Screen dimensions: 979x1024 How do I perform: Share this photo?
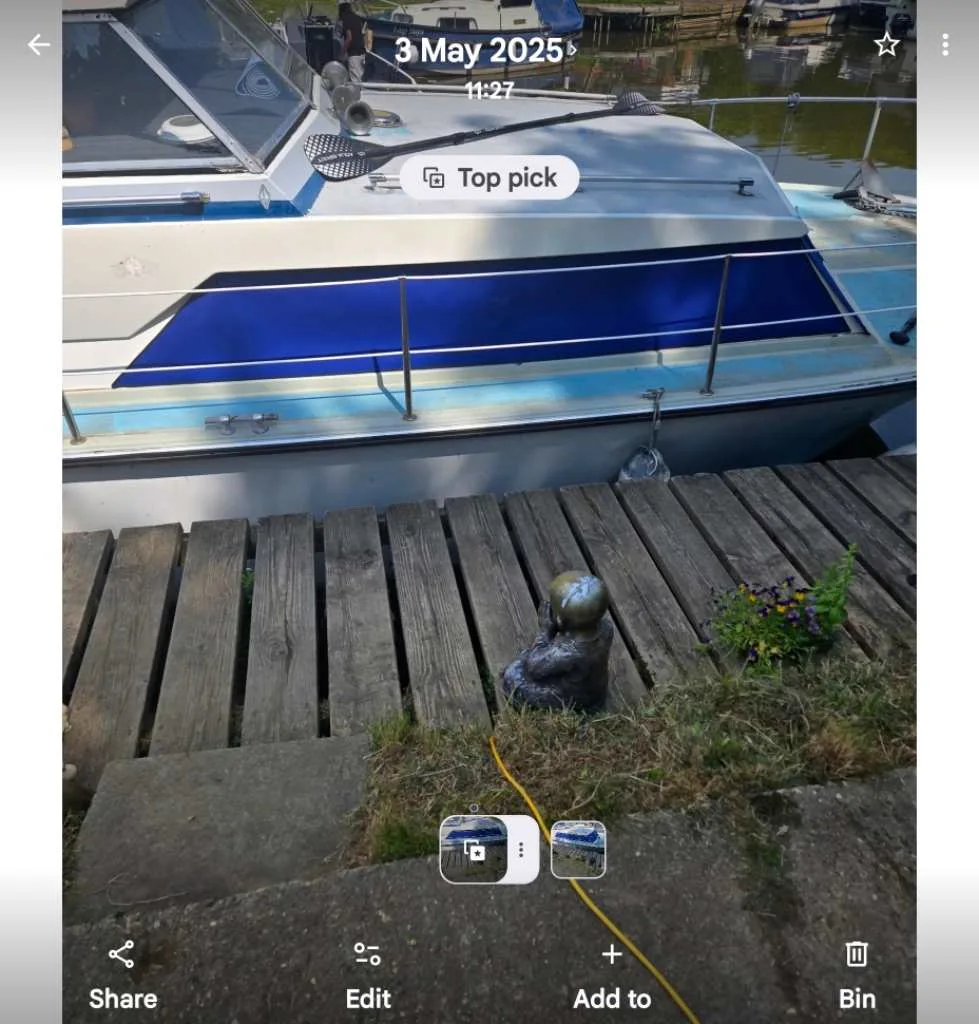[x=122, y=975]
